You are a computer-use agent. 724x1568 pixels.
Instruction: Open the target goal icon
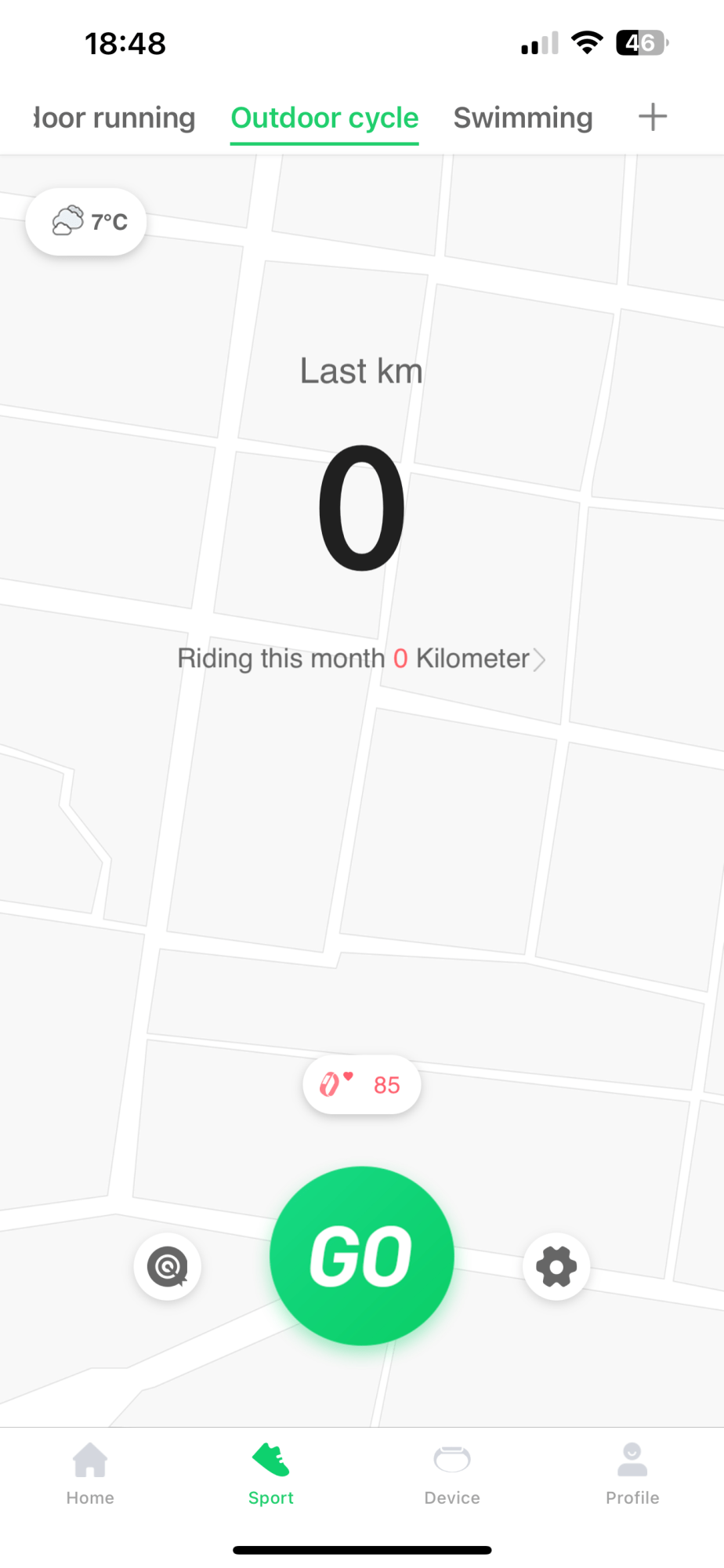(168, 1266)
